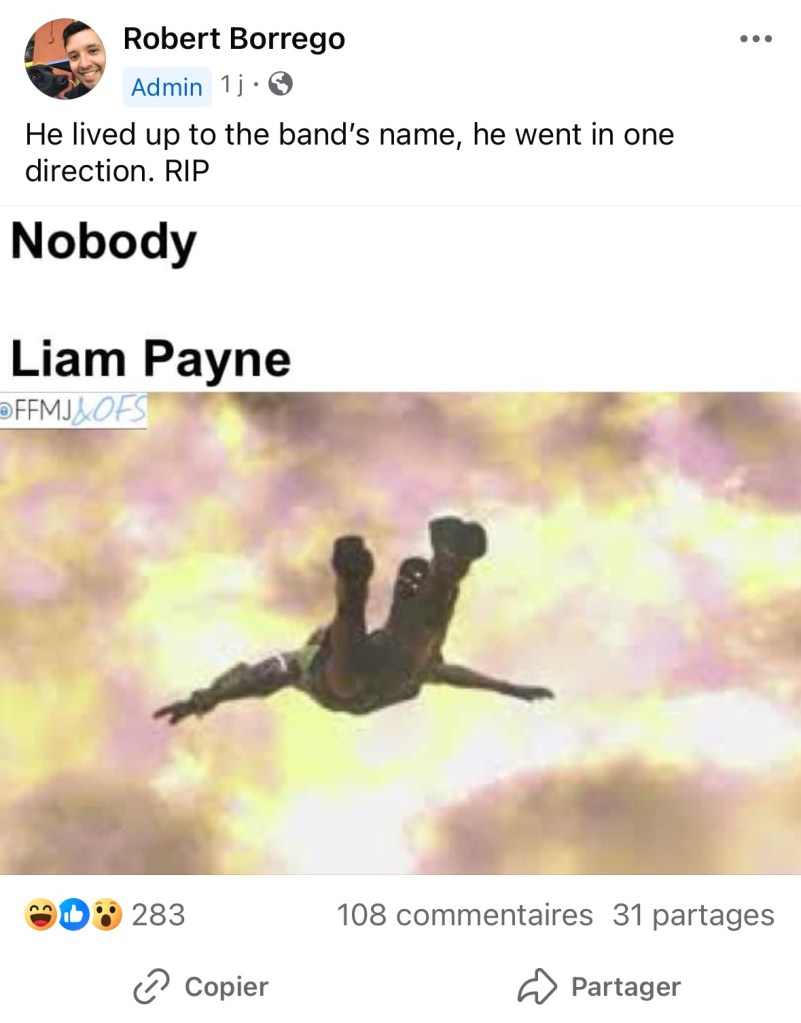Open the 108 commentaires thread
Screen dimensions: 801x1023
[464, 914]
